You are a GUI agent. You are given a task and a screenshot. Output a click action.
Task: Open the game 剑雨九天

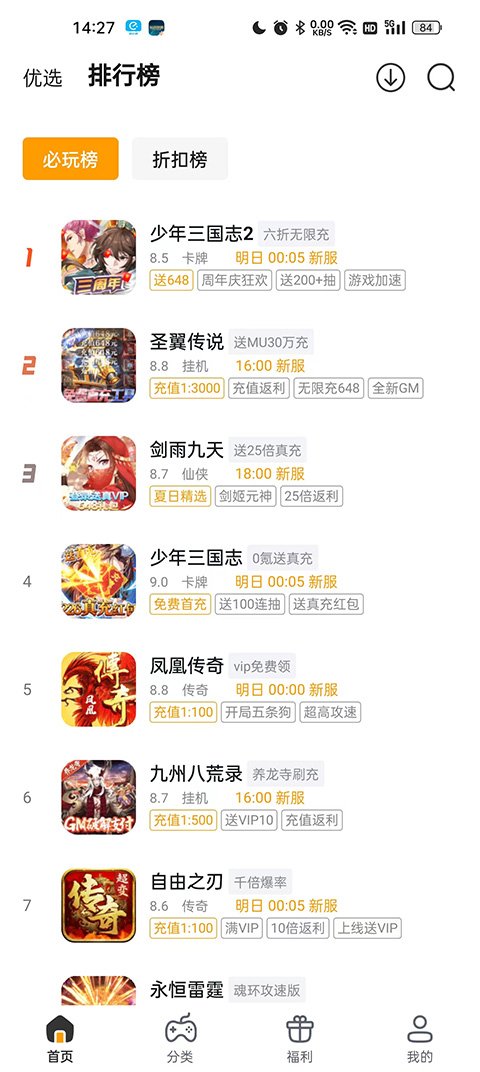point(240,473)
